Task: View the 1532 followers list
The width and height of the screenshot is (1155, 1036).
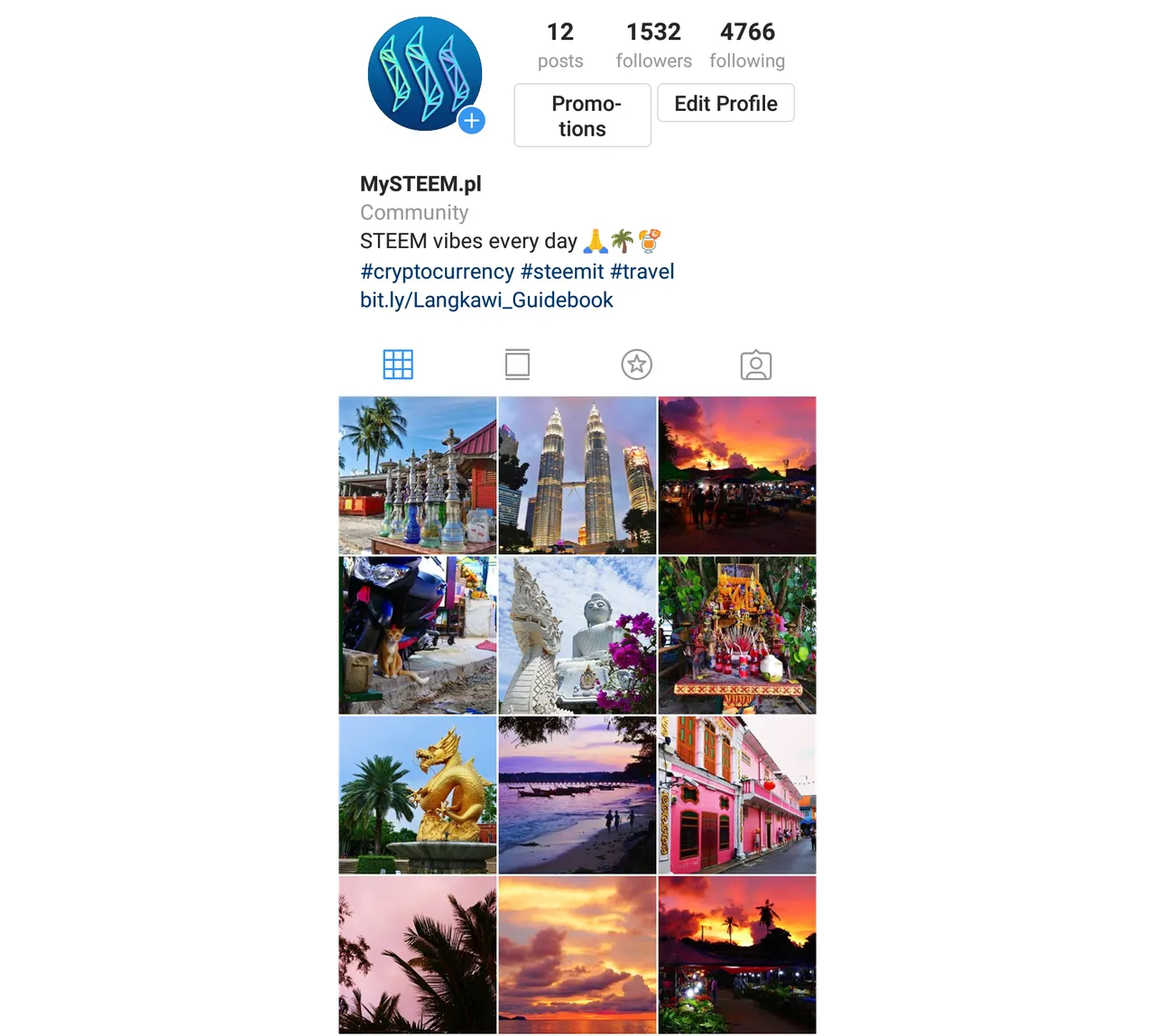Action: [653, 44]
